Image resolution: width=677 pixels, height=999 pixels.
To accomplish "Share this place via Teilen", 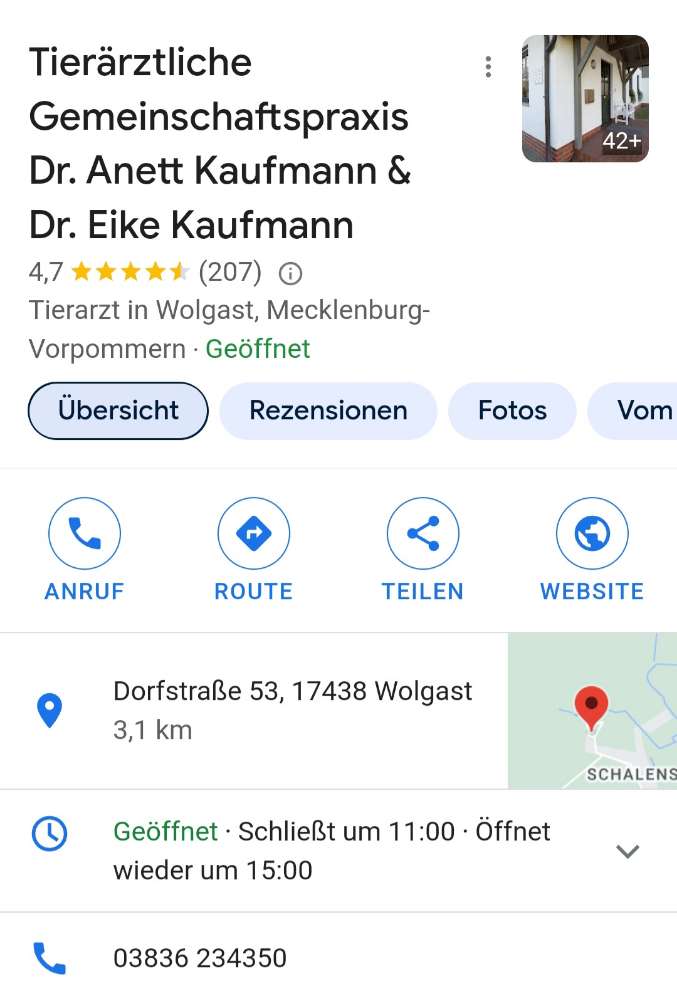I will pos(423,535).
